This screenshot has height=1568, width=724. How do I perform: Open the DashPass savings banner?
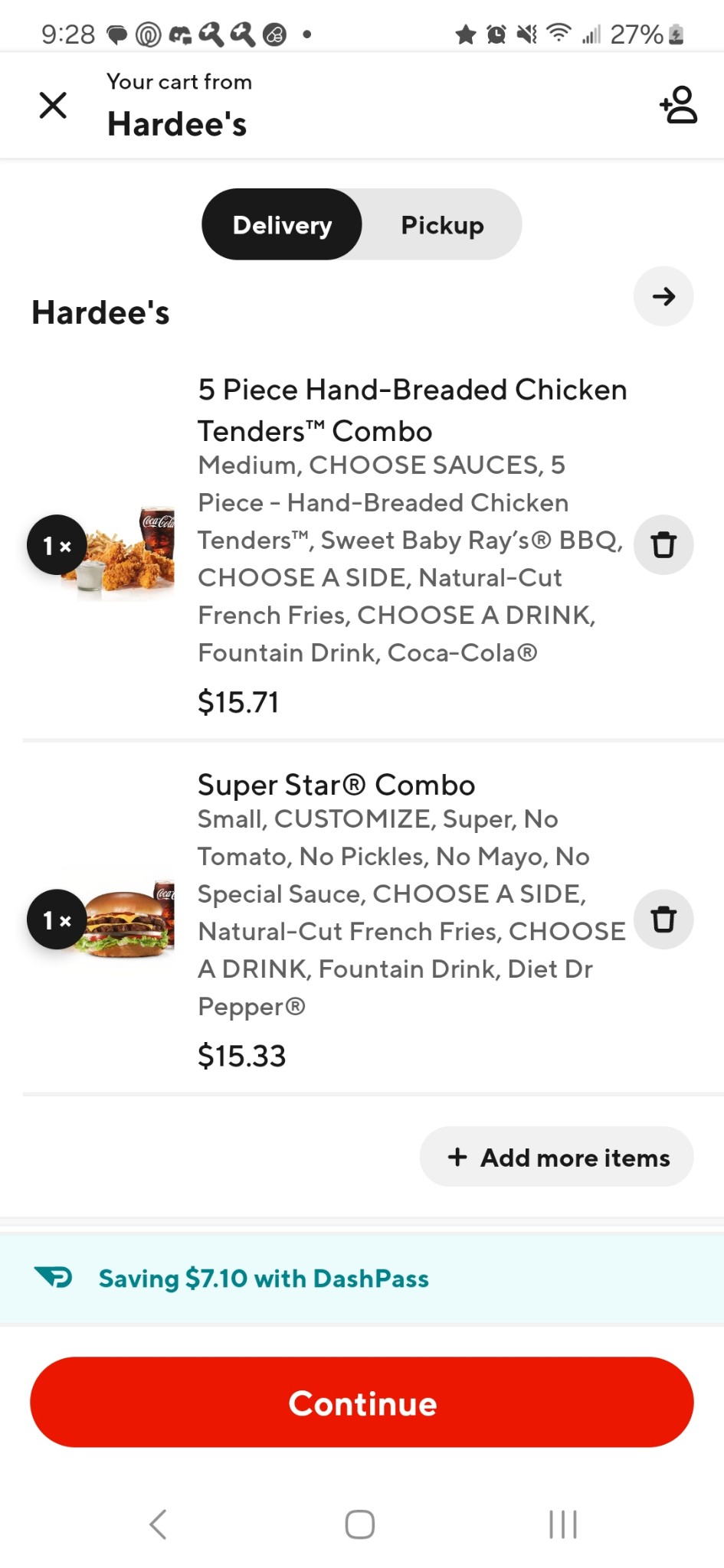coord(362,1278)
